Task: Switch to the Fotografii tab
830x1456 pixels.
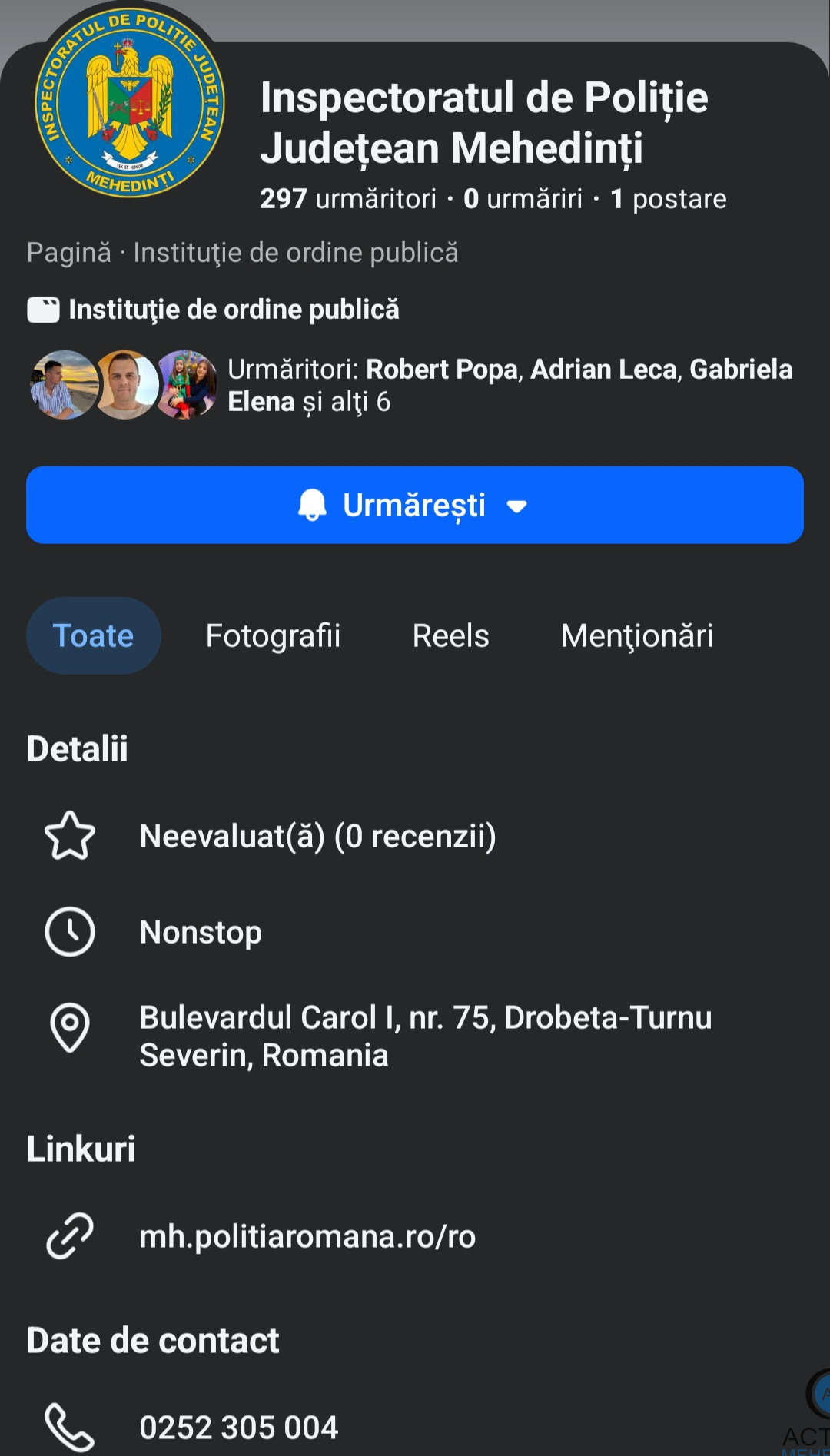Action: [x=273, y=635]
